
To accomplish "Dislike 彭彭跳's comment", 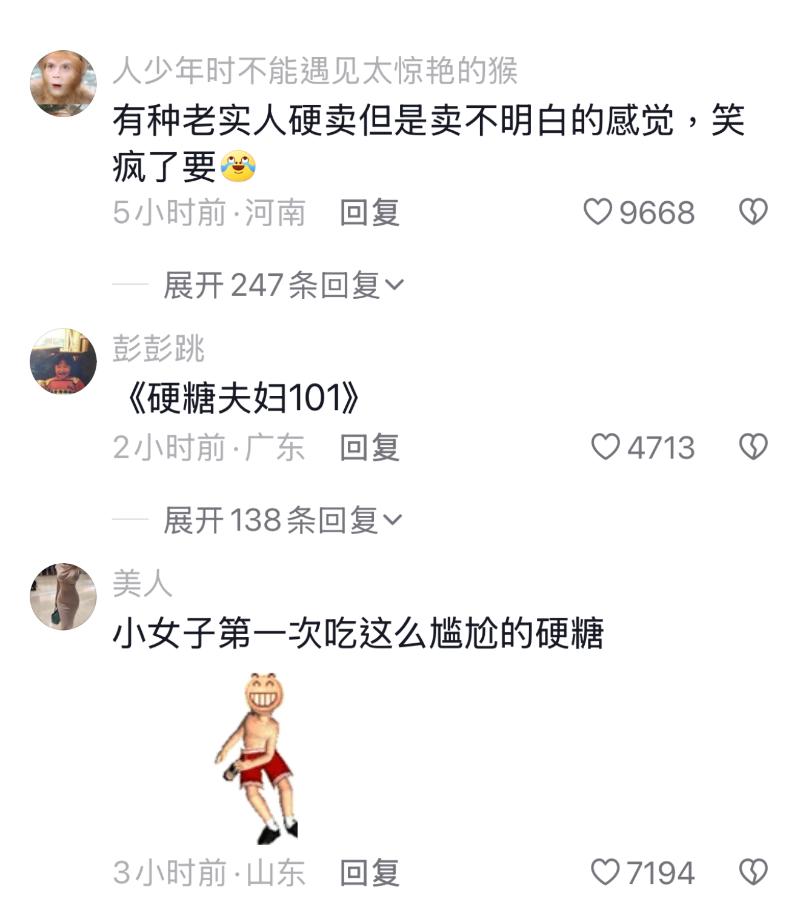I will click(752, 447).
